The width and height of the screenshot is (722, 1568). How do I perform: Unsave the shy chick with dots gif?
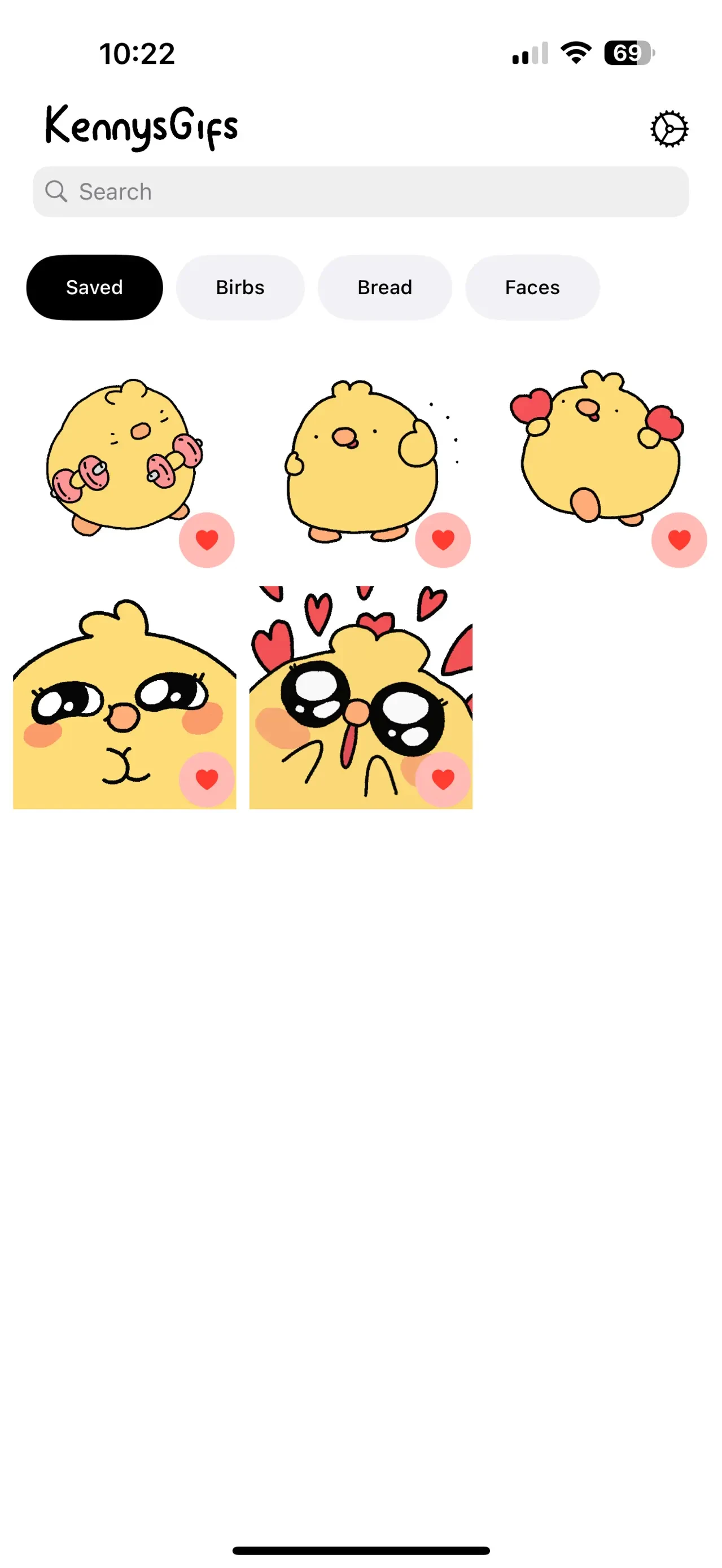(x=443, y=540)
